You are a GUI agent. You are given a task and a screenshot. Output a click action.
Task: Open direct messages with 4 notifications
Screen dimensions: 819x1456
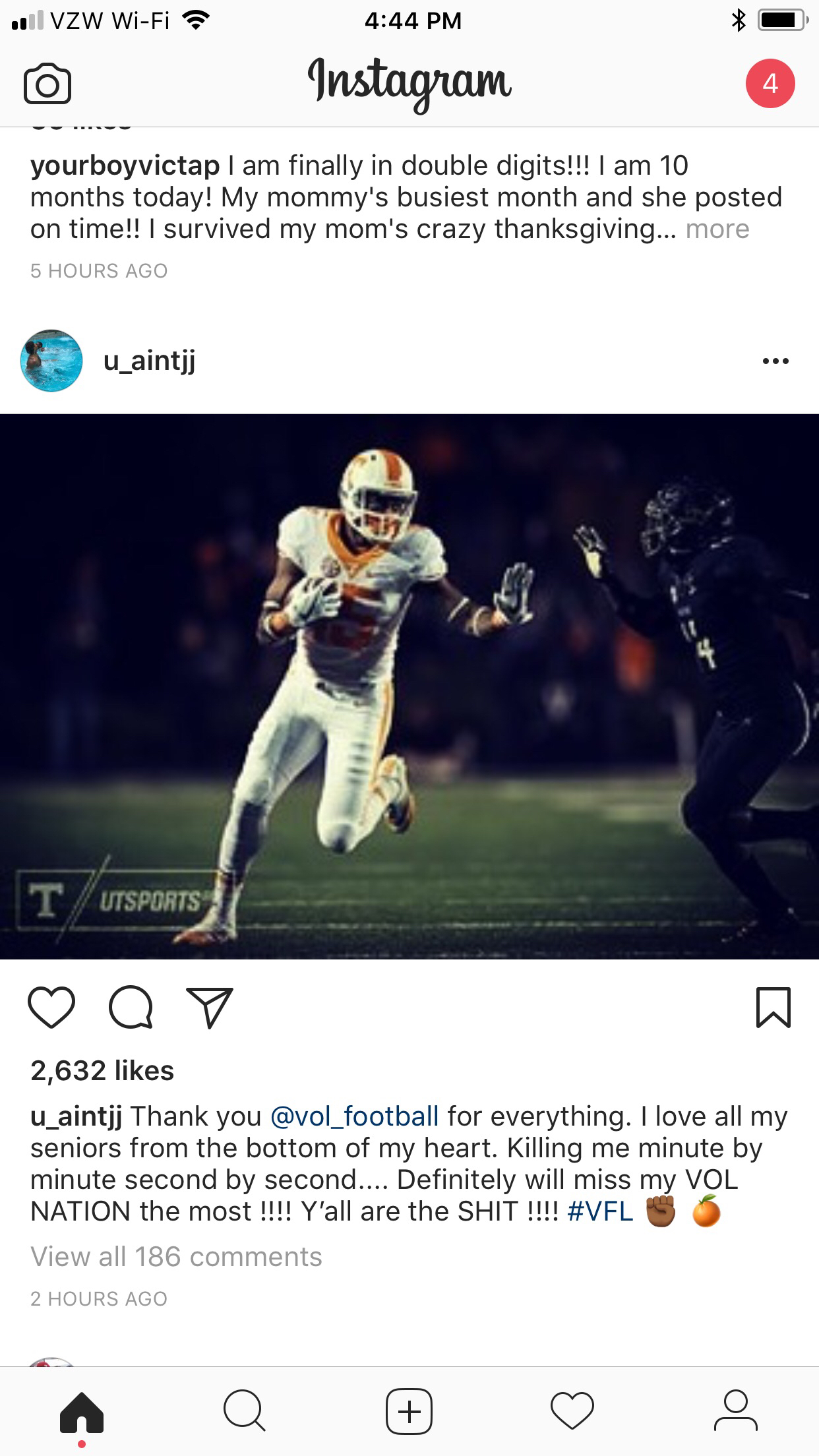(770, 84)
